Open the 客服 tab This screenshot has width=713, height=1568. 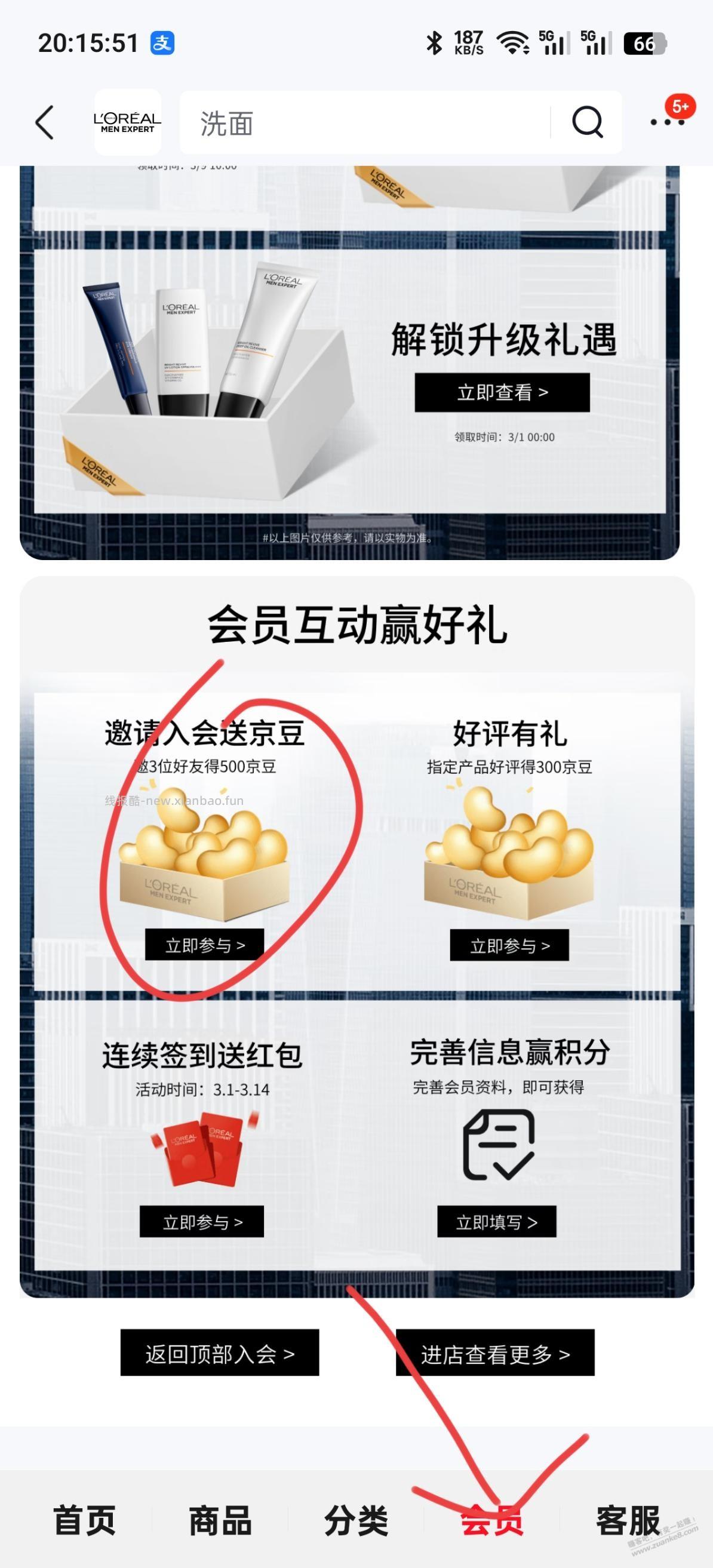(x=627, y=1520)
